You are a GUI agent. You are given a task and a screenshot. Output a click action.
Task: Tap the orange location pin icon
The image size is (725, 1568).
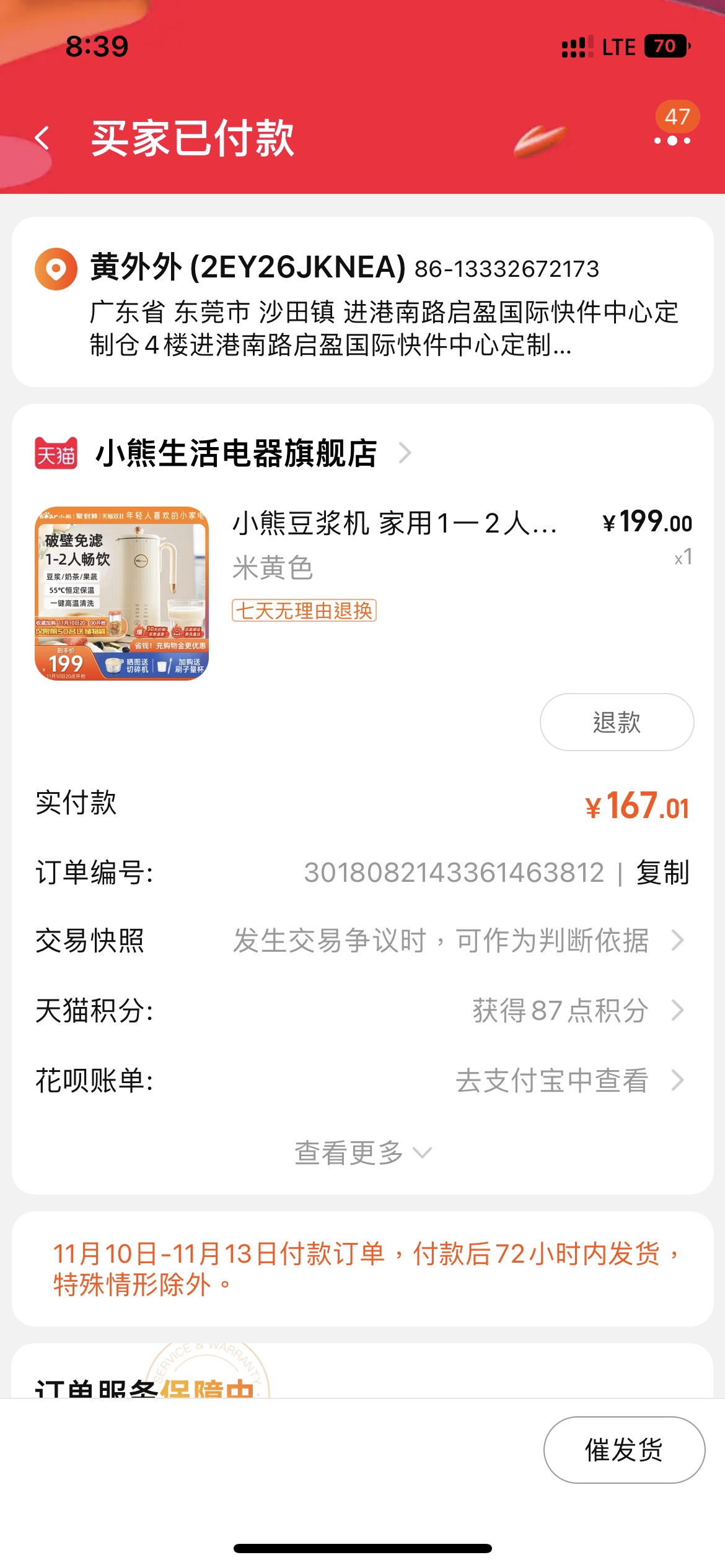(x=58, y=269)
